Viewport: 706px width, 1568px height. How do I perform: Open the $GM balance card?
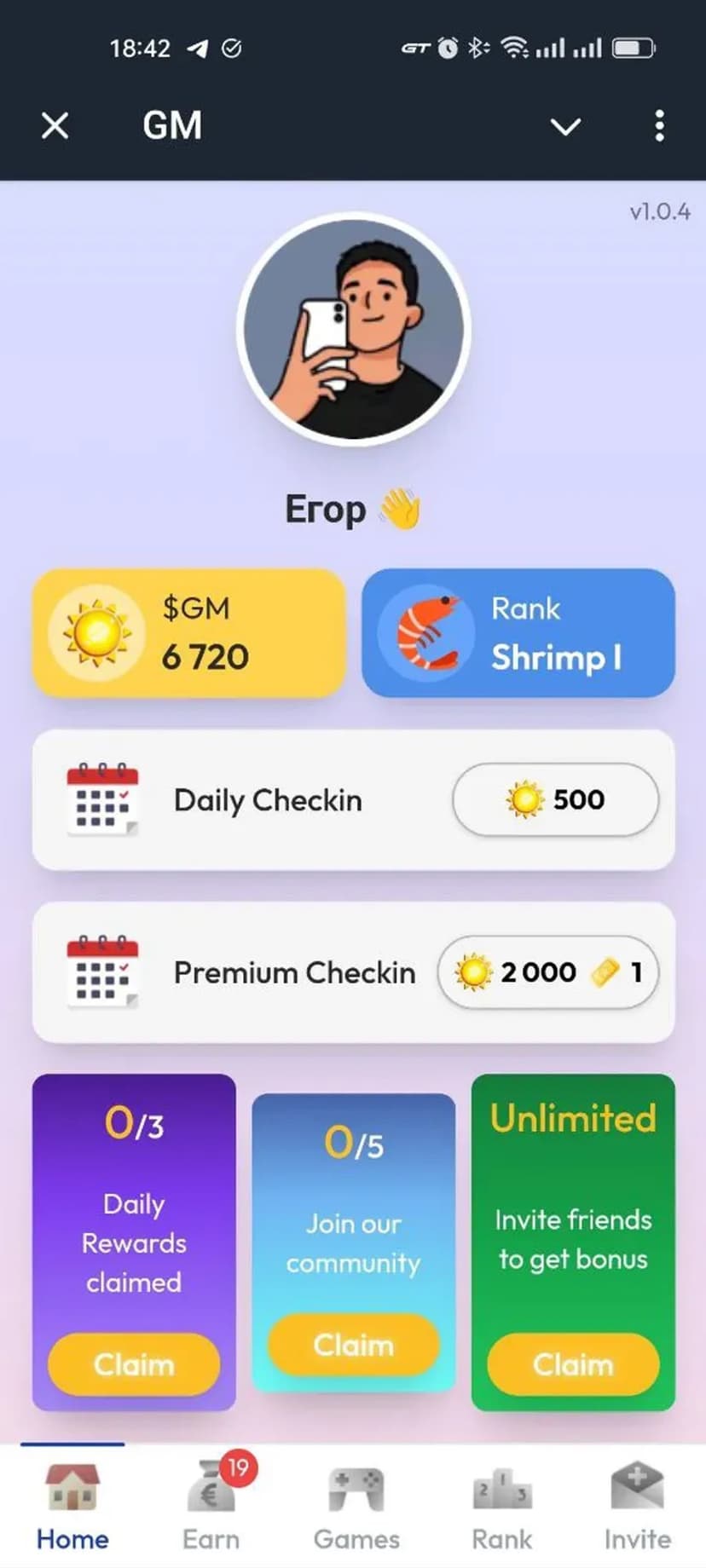[x=189, y=633]
